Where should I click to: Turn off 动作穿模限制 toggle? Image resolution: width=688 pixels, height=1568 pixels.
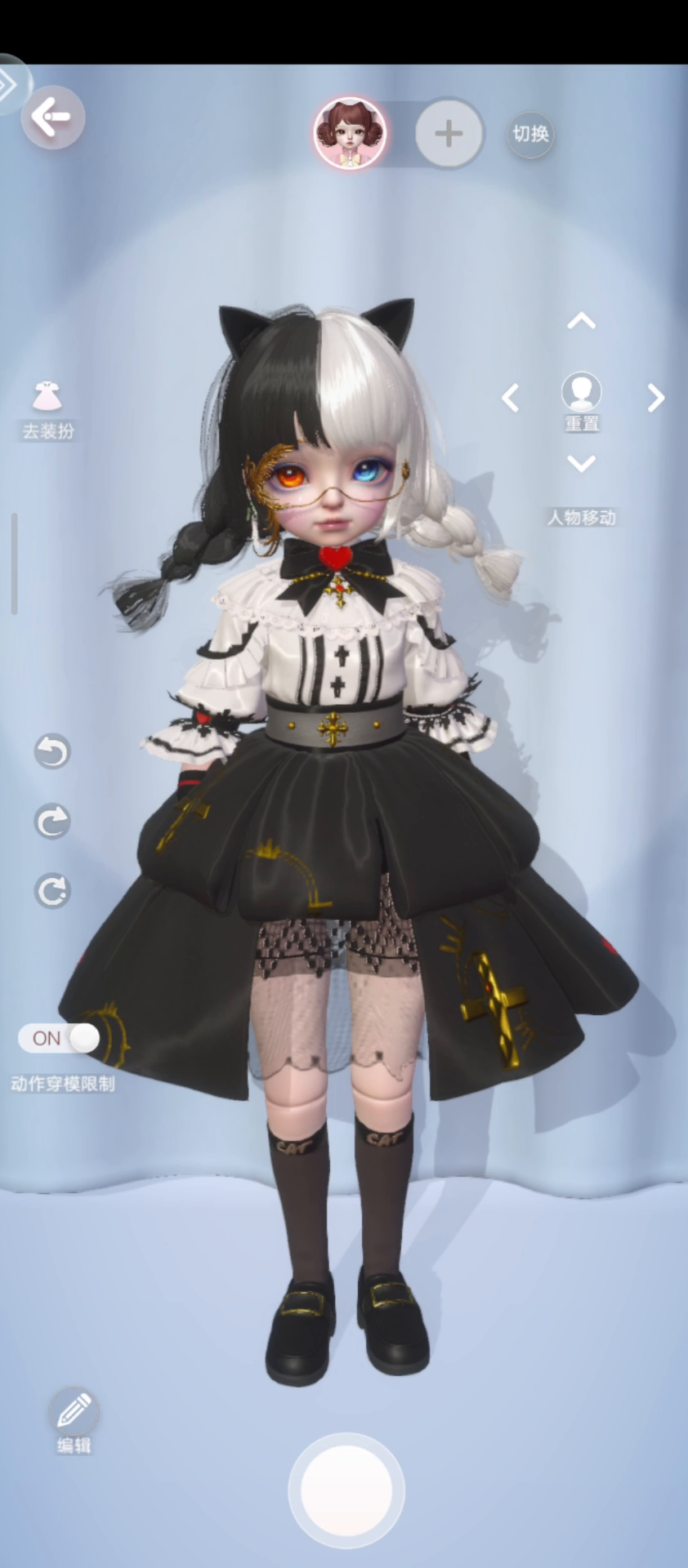click(x=60, y=1038)
